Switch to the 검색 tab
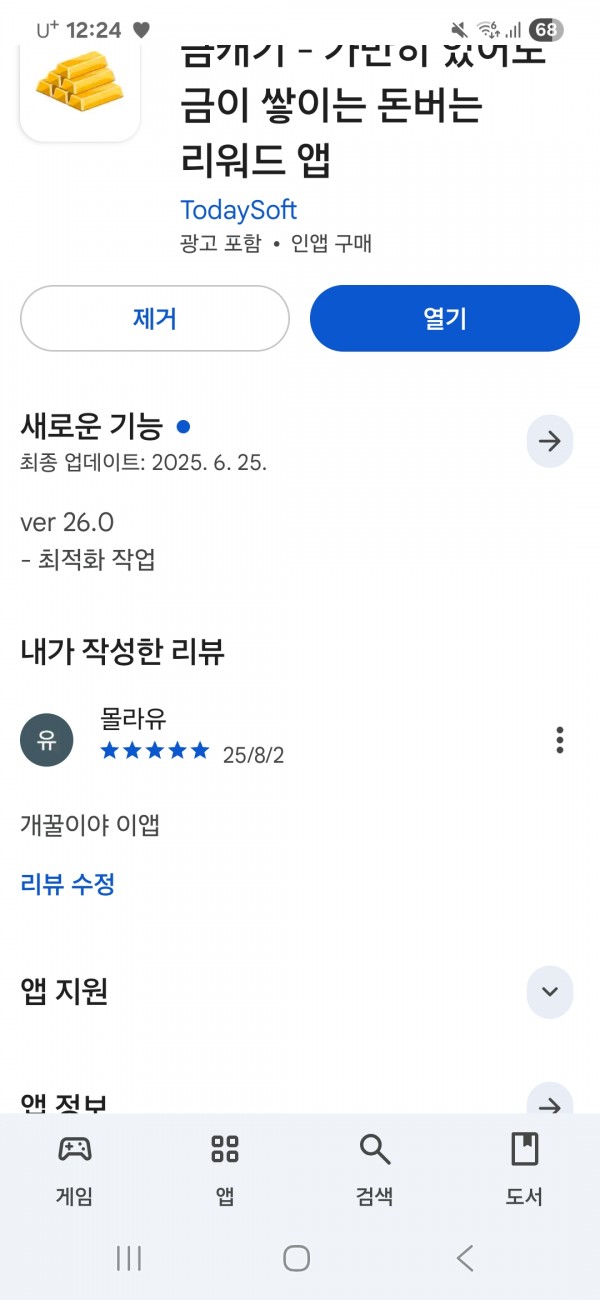Viewport: 600px width, 1300px height. click(375, 1168)
